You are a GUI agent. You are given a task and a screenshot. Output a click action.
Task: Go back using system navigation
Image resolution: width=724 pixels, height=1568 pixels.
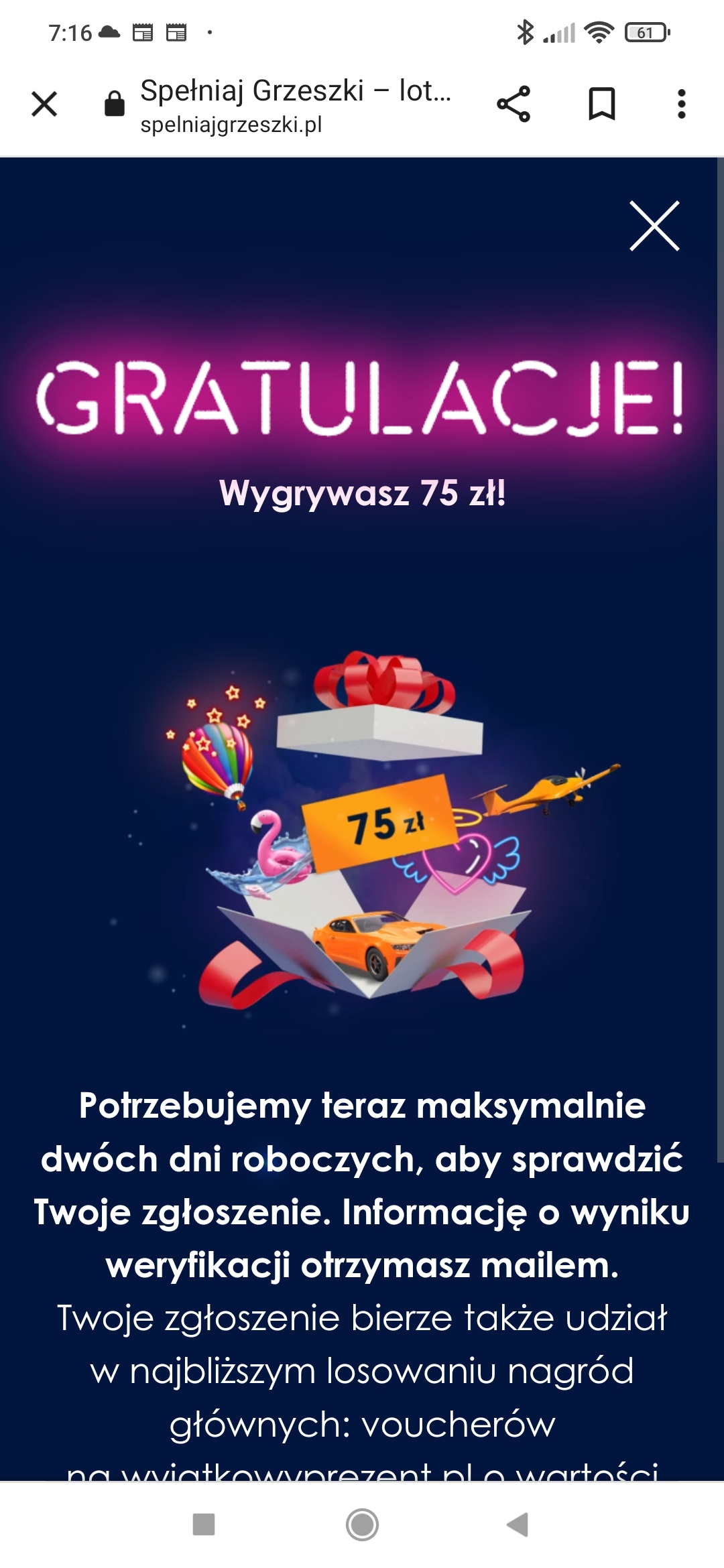(518, 1524)
